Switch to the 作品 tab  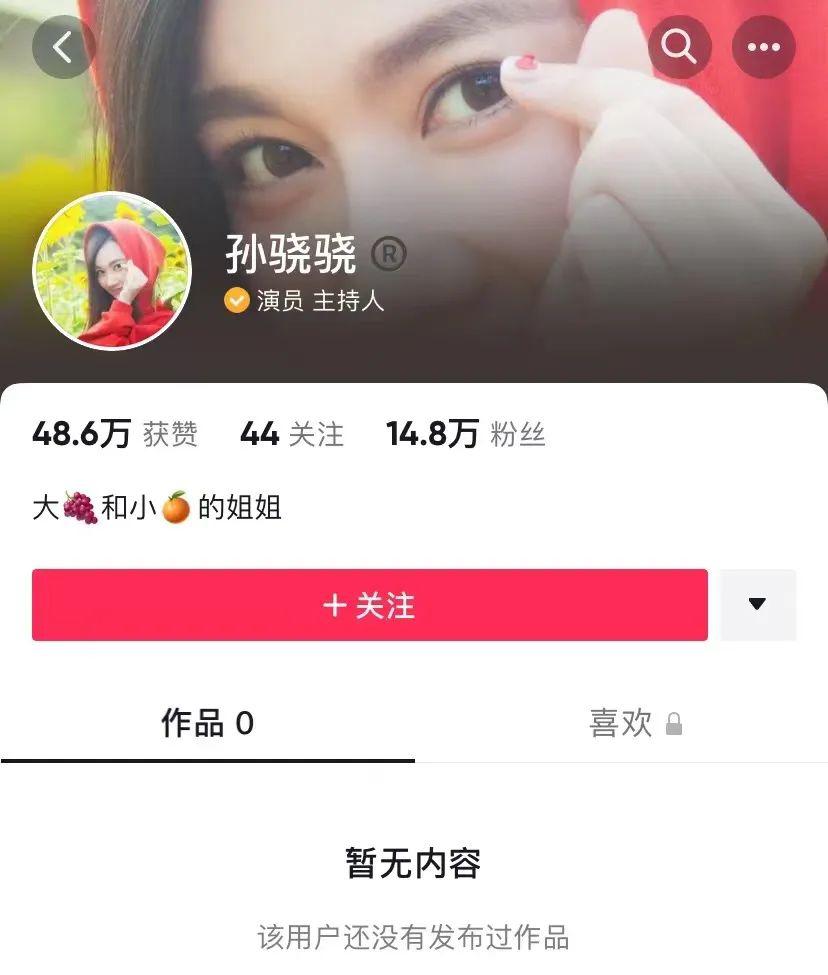click(x=207, y=723)
